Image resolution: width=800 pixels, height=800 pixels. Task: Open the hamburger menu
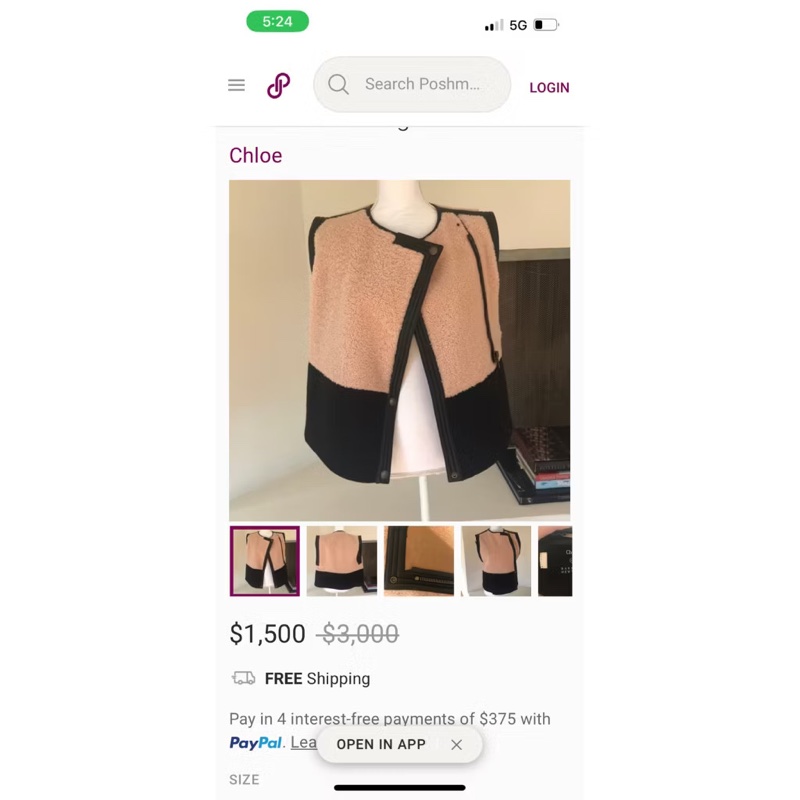pyautogui.click(x=236, y=85)
